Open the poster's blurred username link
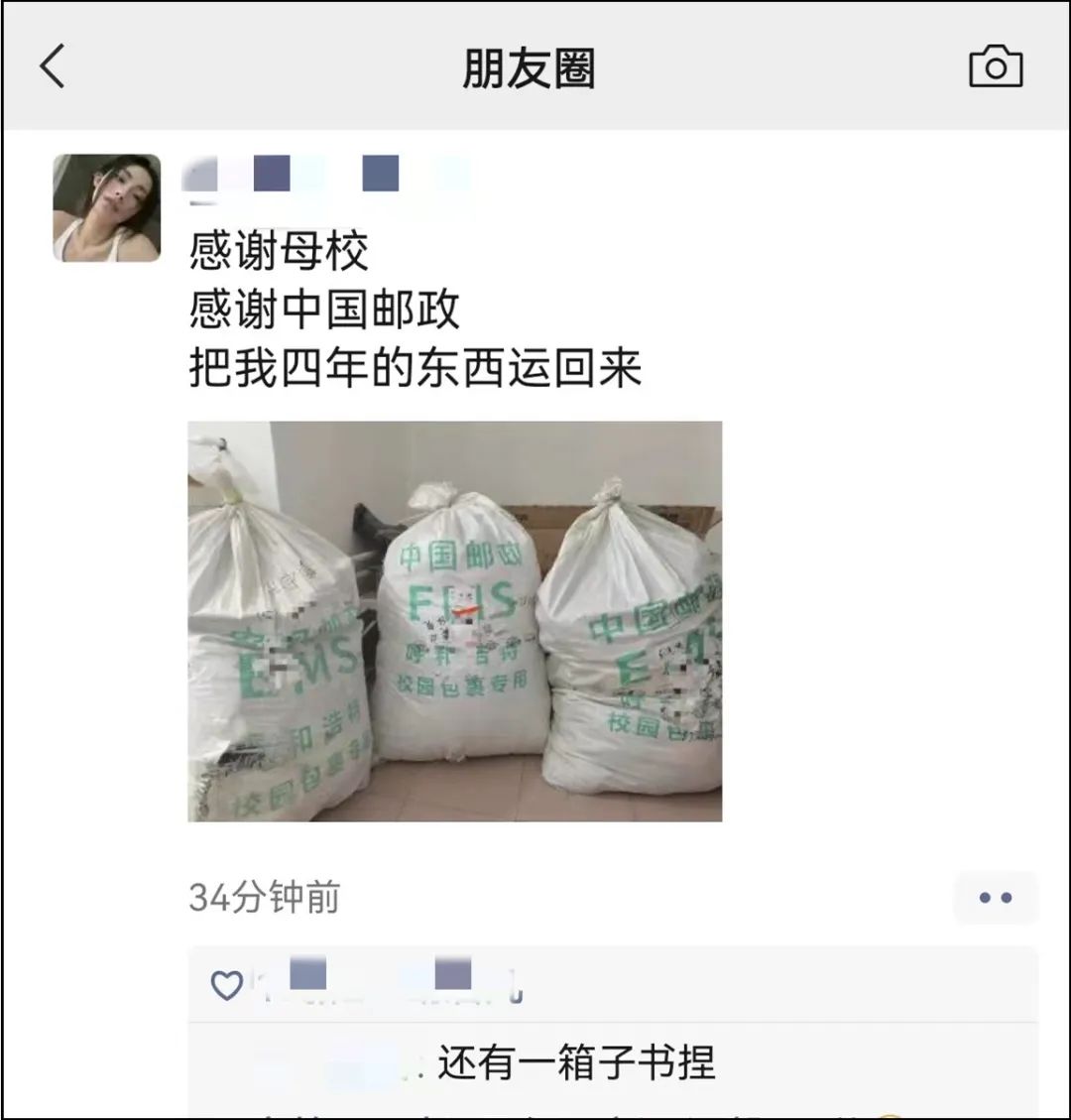The height and width of the screenshot is (1120, 1071). (297, 177)
